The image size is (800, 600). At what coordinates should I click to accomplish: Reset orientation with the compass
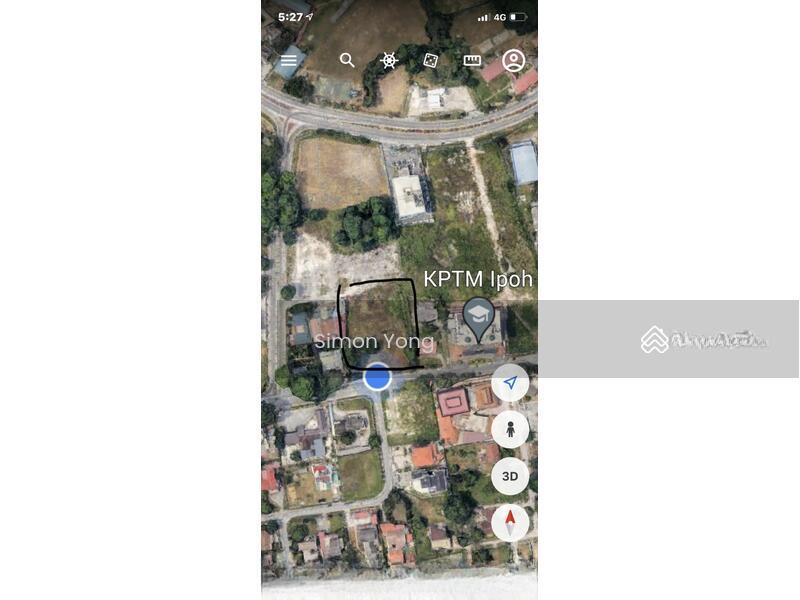click(x=510, y=522)
